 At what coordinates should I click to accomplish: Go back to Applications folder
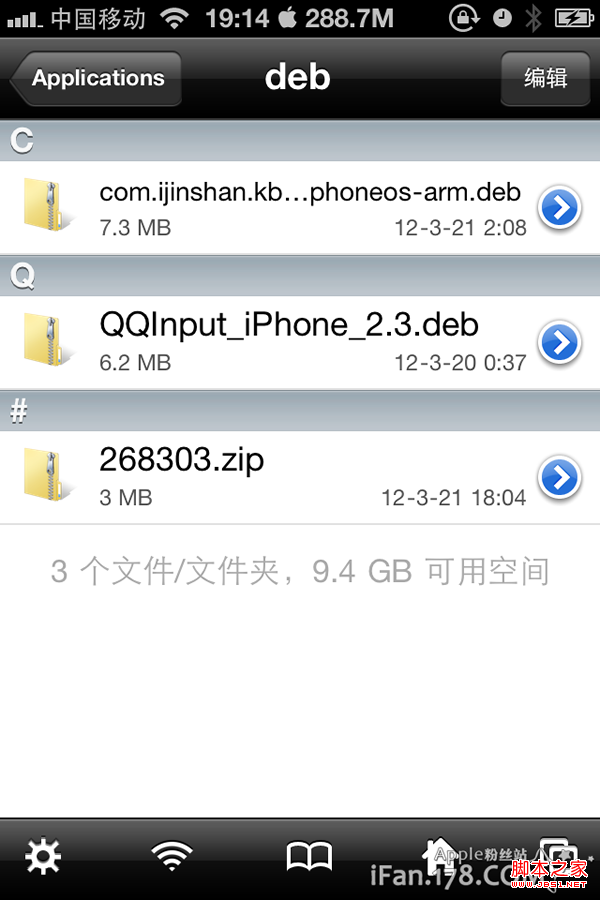[97, 78]
